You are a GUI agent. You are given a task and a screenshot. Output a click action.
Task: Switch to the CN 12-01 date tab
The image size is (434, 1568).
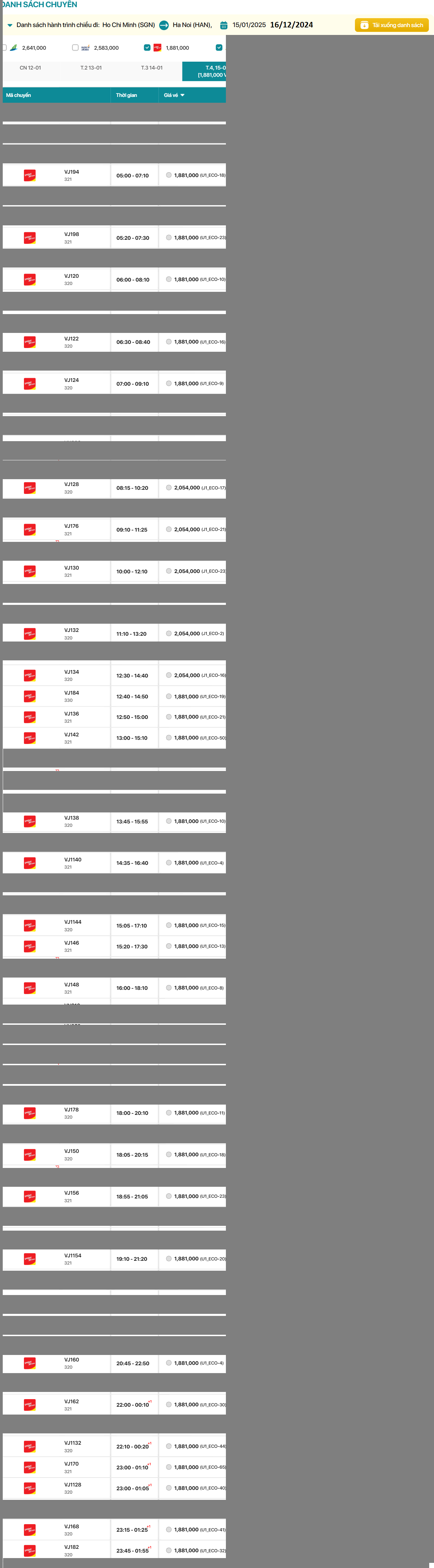(30, 68)
